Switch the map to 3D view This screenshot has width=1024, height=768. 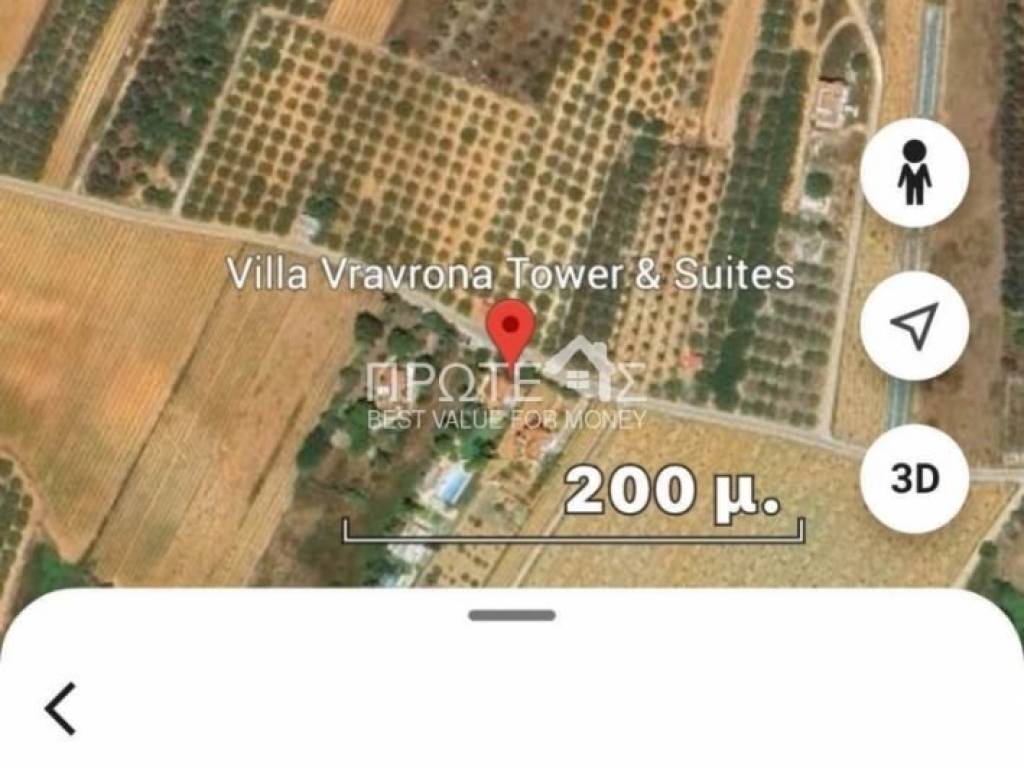914,479
